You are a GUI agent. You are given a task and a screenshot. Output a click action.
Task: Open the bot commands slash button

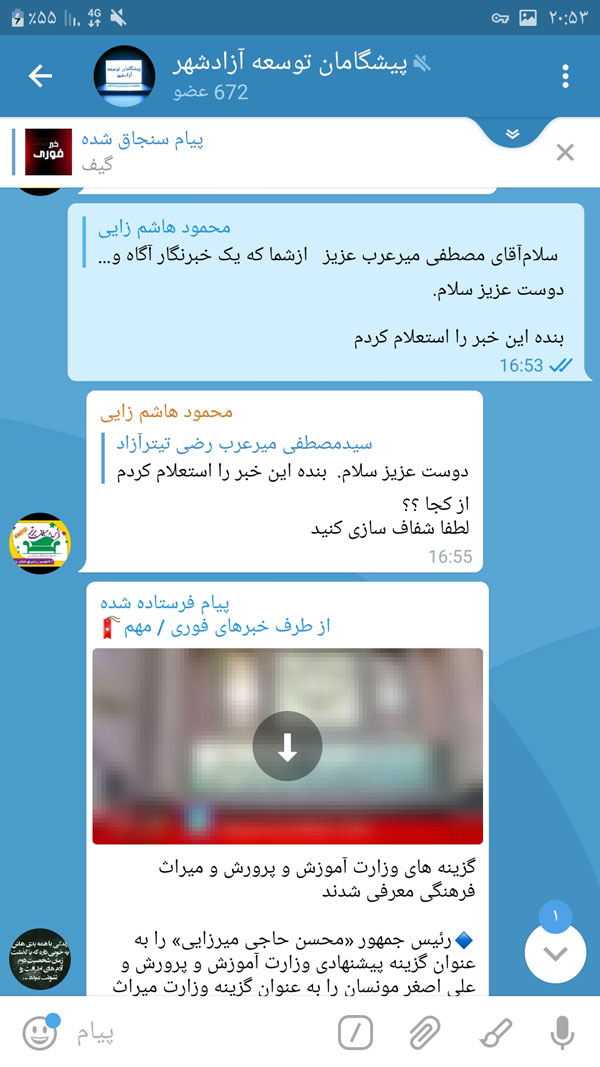[x=355, y=1031]
